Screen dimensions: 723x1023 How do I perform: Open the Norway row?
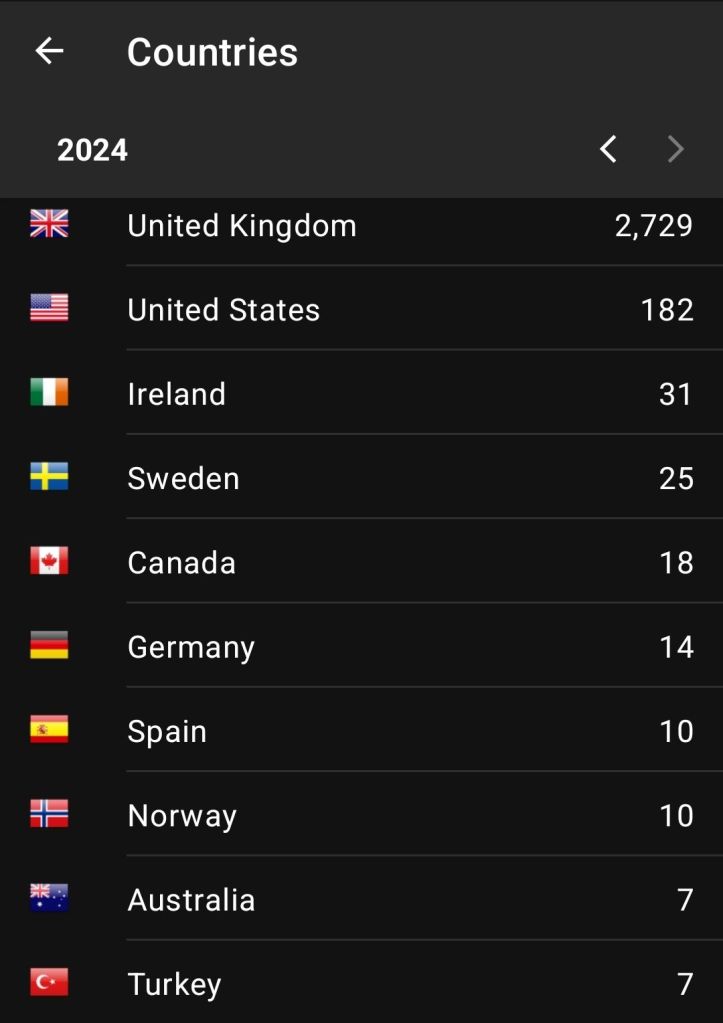click(x=361, y=815)
